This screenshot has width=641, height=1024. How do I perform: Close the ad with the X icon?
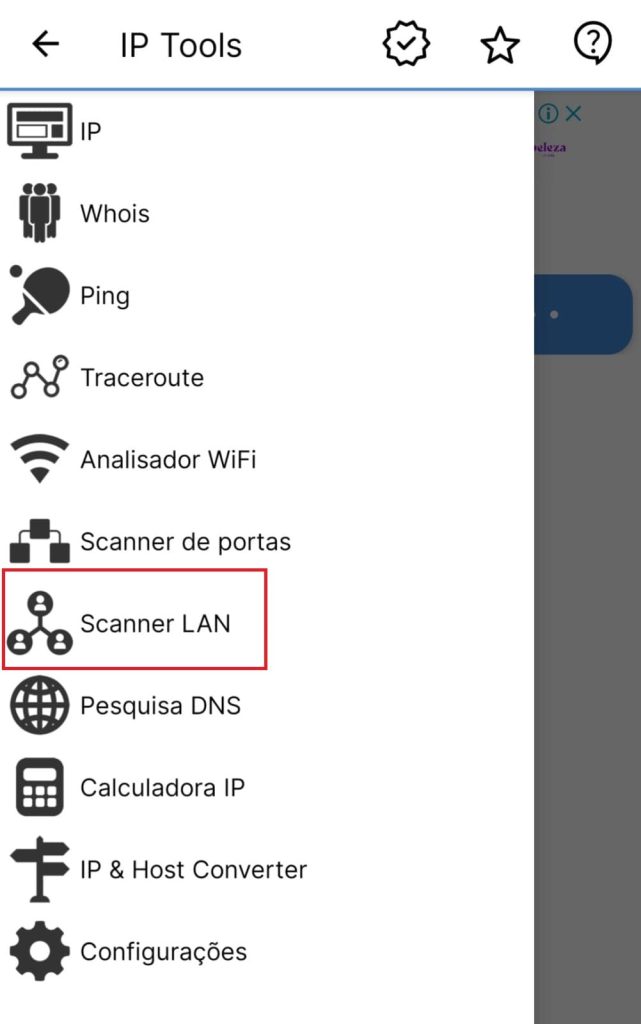[x=573, y=114]
